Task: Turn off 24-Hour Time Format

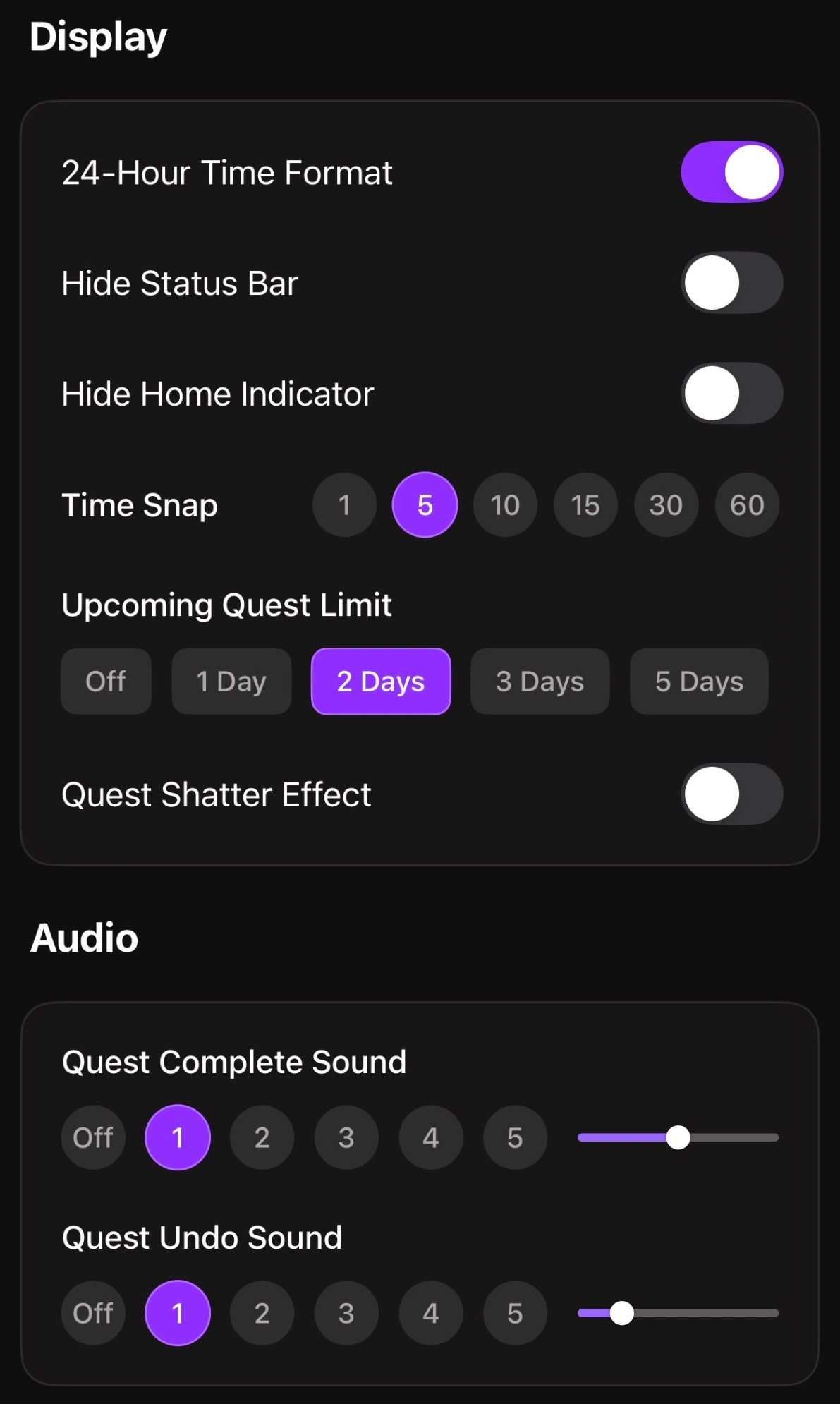Action: tap(731, 172)
